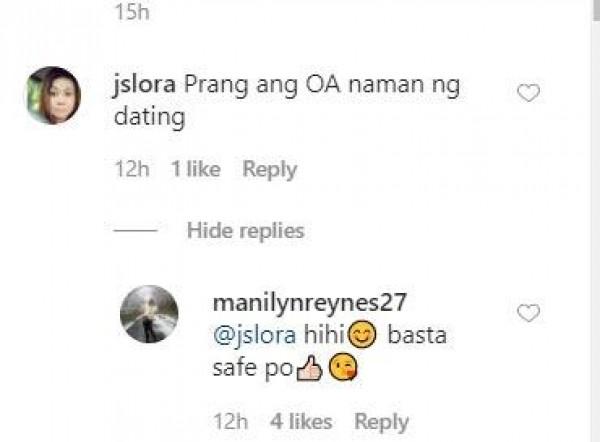600x442 pixels.
Task: View the 4 likes on manilynreynes27's reply
Action: [299, 421]
